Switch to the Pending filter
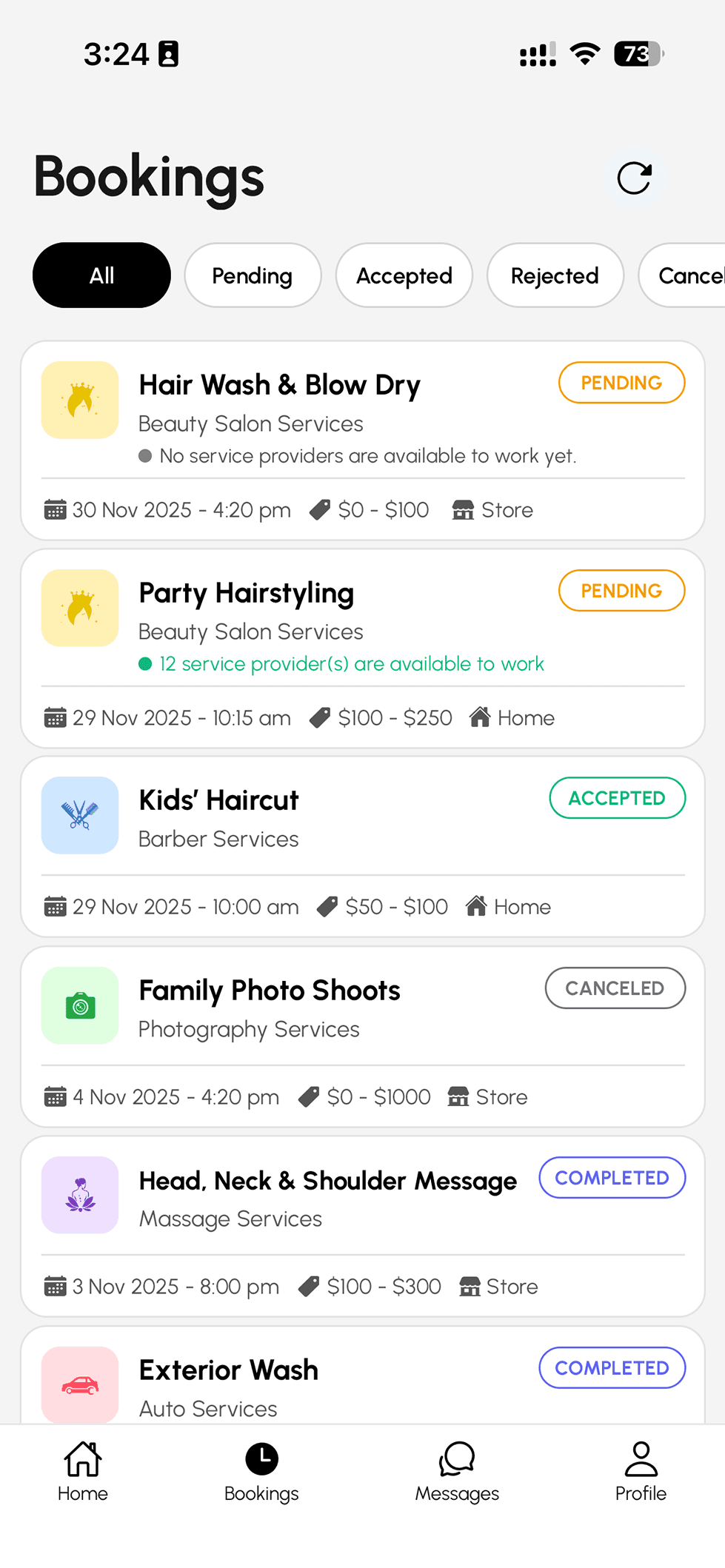Image resolution: width=725 pixels, height=1568 pixels. [x=252, y=275]
